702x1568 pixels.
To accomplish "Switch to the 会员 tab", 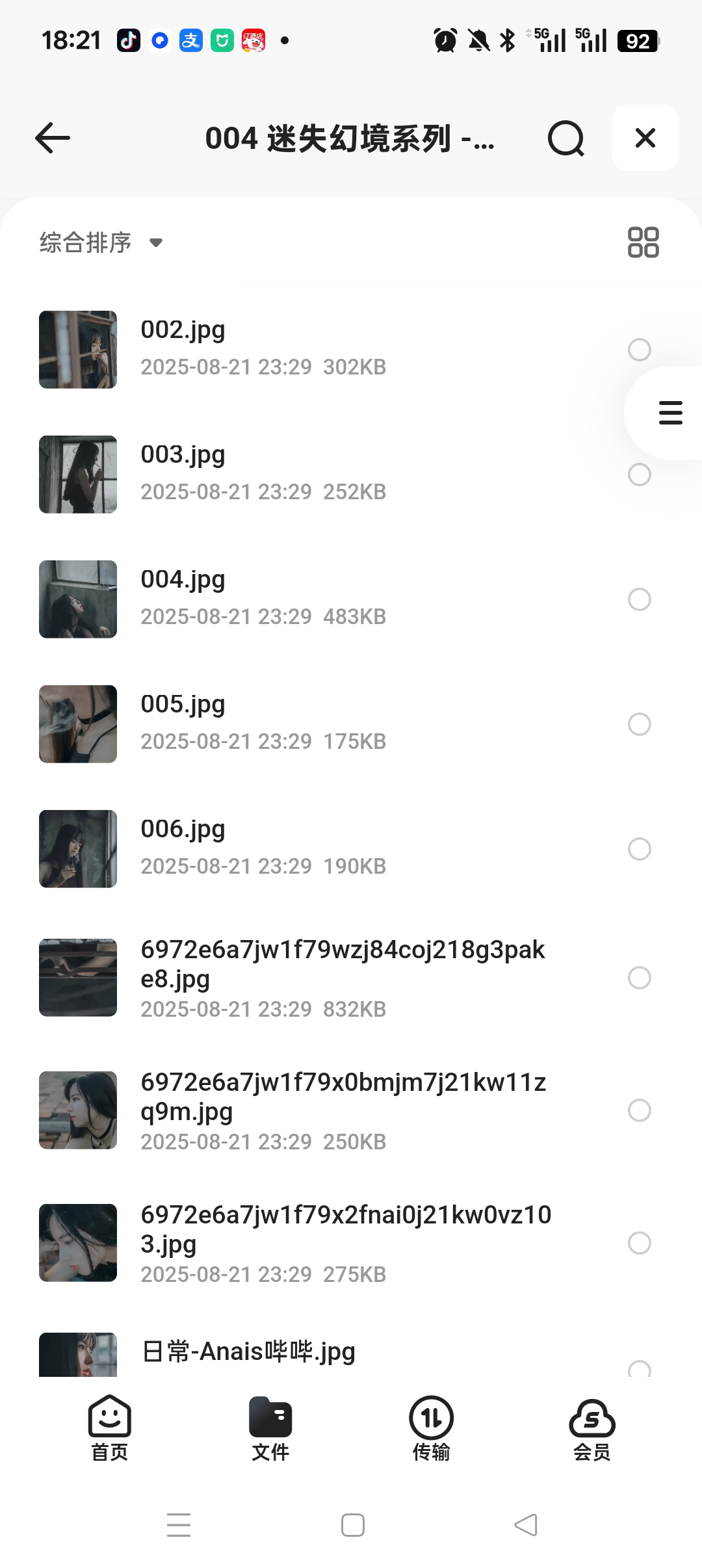I will tap(591, 1428).
